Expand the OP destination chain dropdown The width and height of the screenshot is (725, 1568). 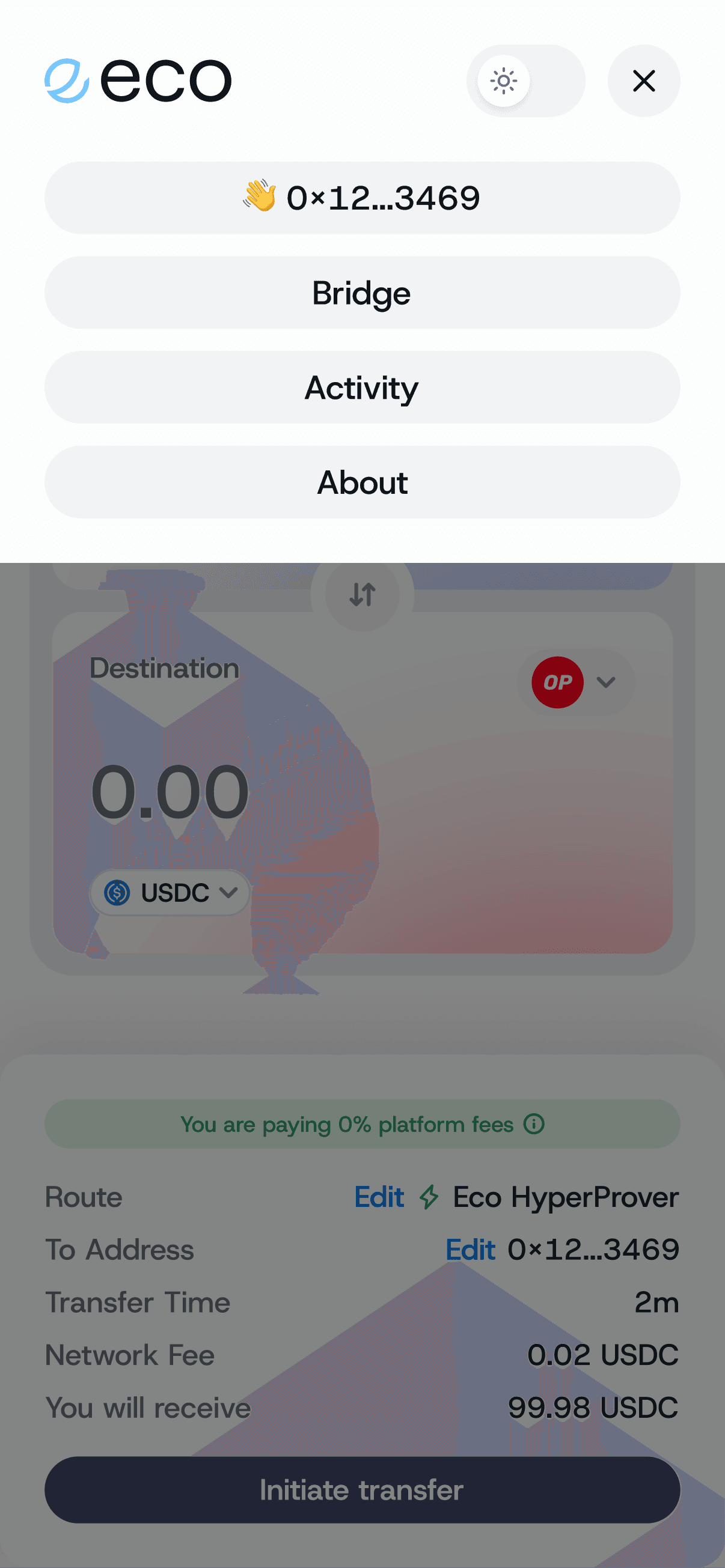click(x=575, y=682)
